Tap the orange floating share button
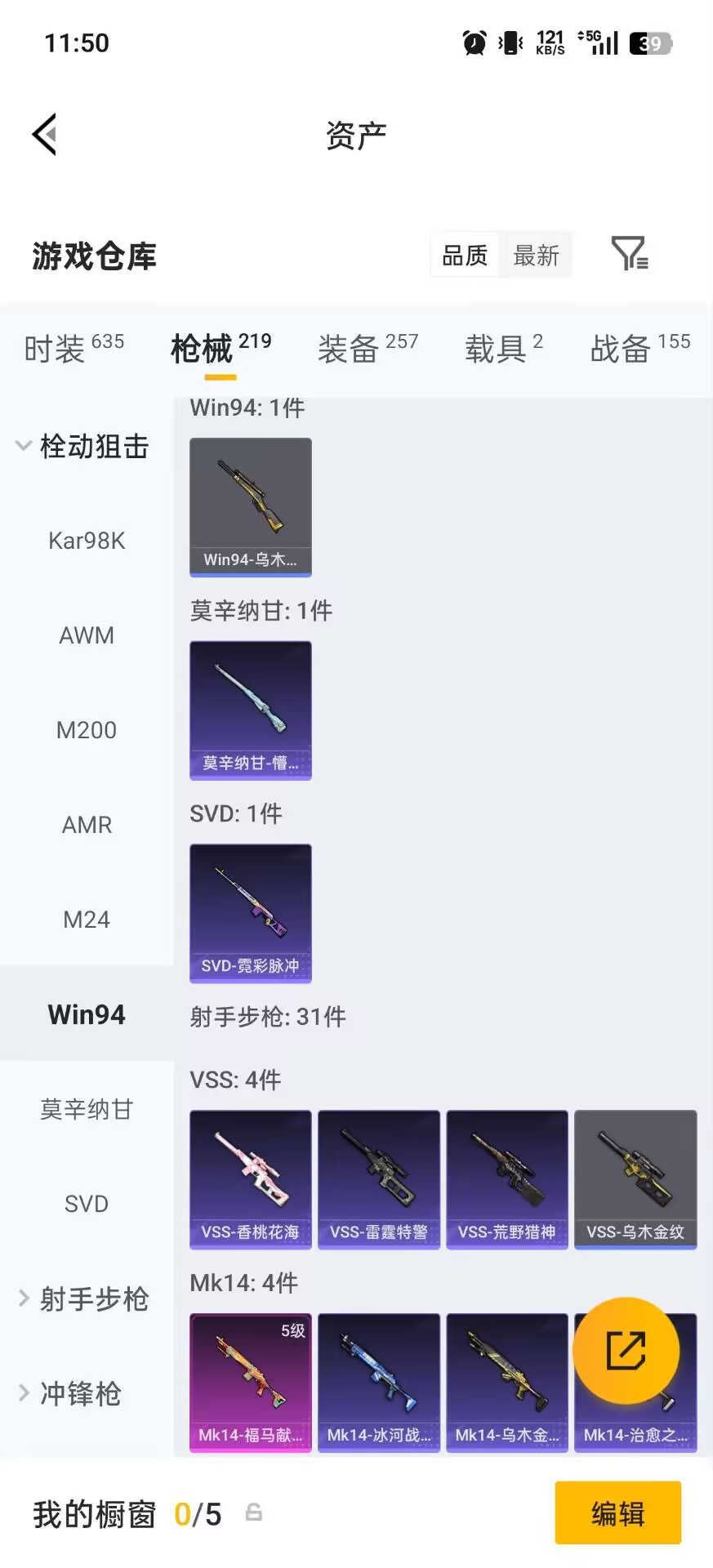 (x=627, y=1352)
